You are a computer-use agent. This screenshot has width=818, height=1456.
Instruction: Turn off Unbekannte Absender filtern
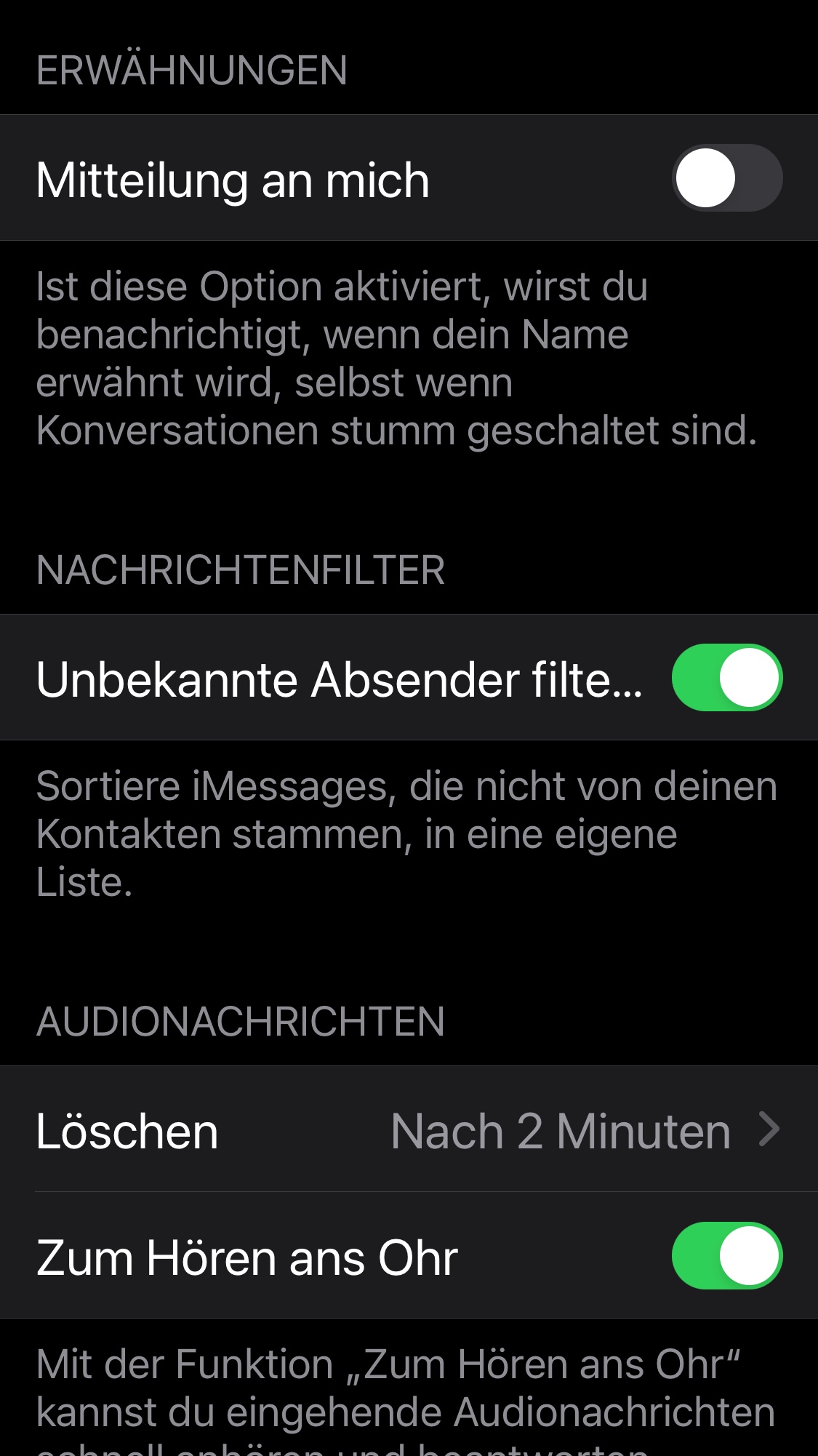[x=726, y=677]
